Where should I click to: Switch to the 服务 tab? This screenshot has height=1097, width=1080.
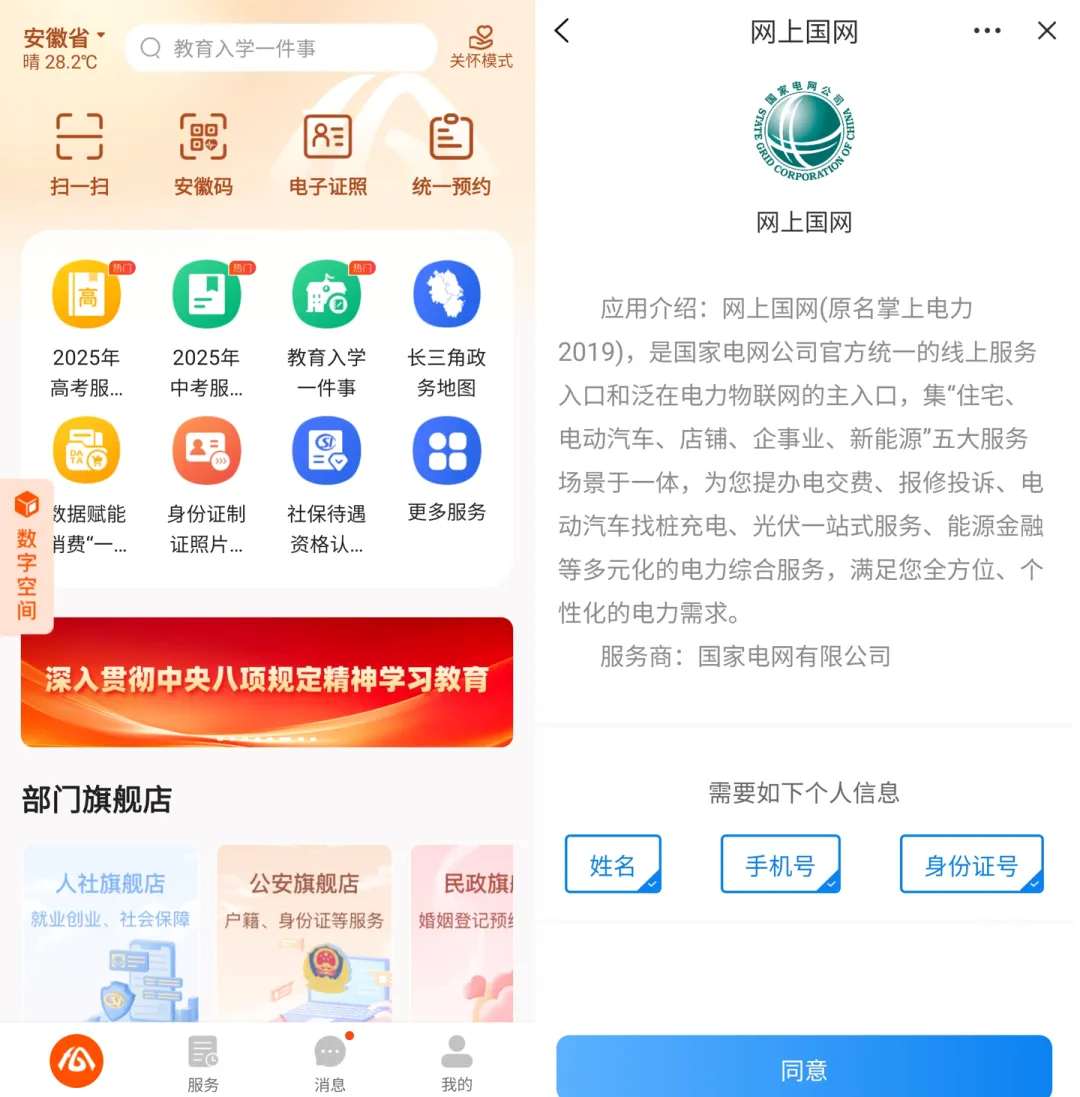(203, 1063)
